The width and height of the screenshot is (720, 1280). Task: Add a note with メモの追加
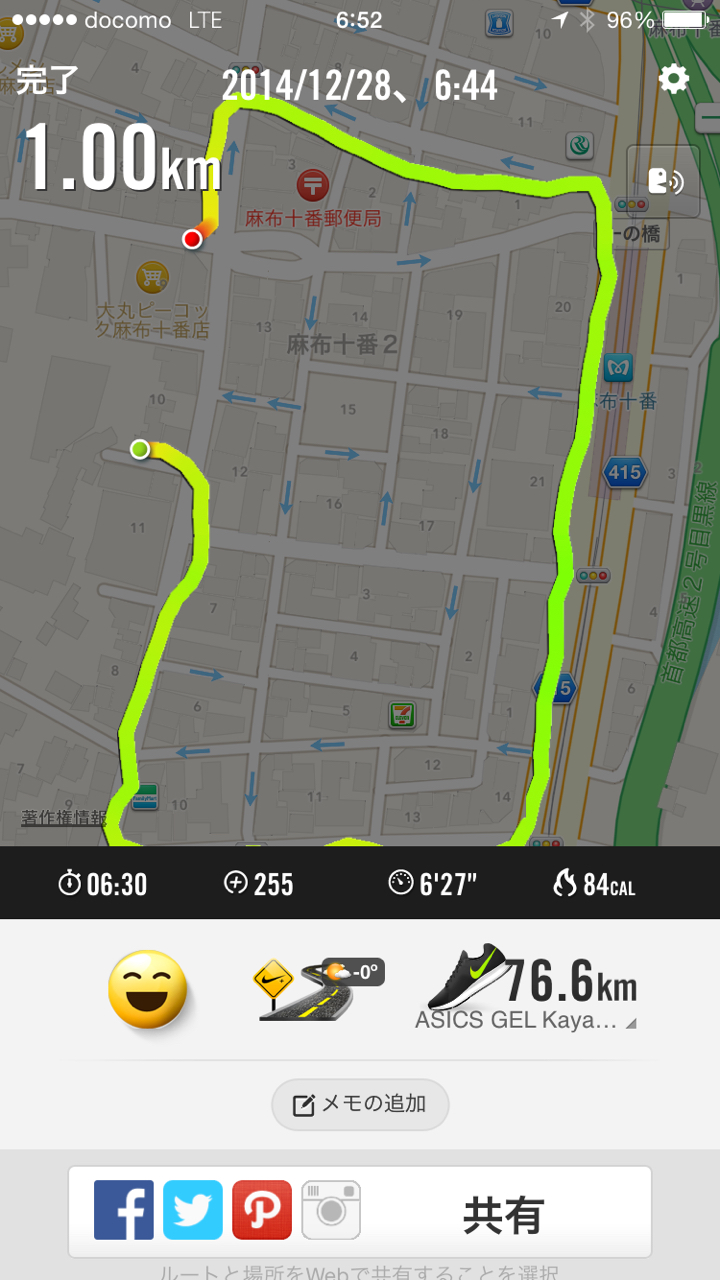pos(360,1104)
